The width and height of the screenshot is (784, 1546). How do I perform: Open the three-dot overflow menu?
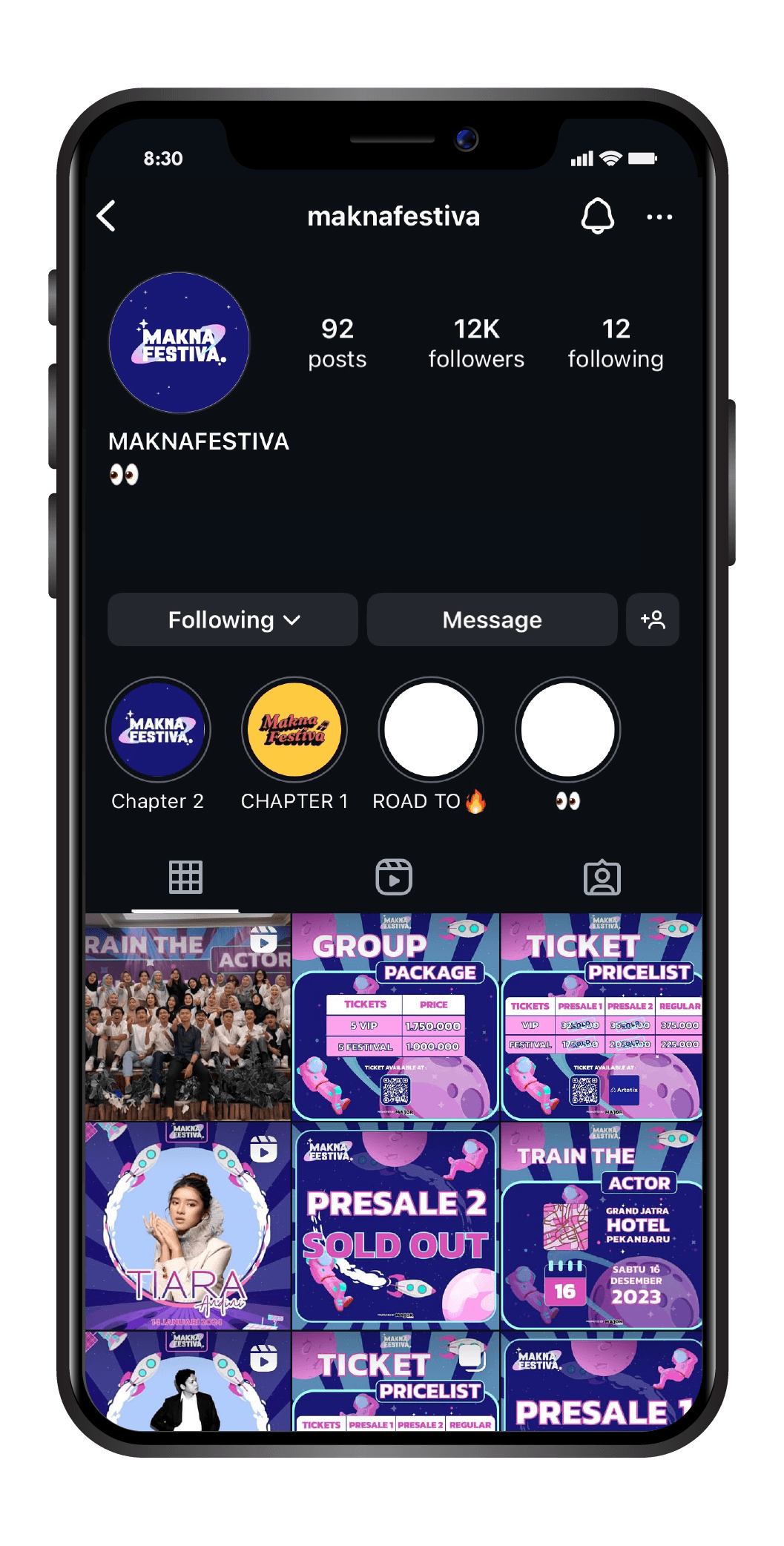click(x=659, y=217)
